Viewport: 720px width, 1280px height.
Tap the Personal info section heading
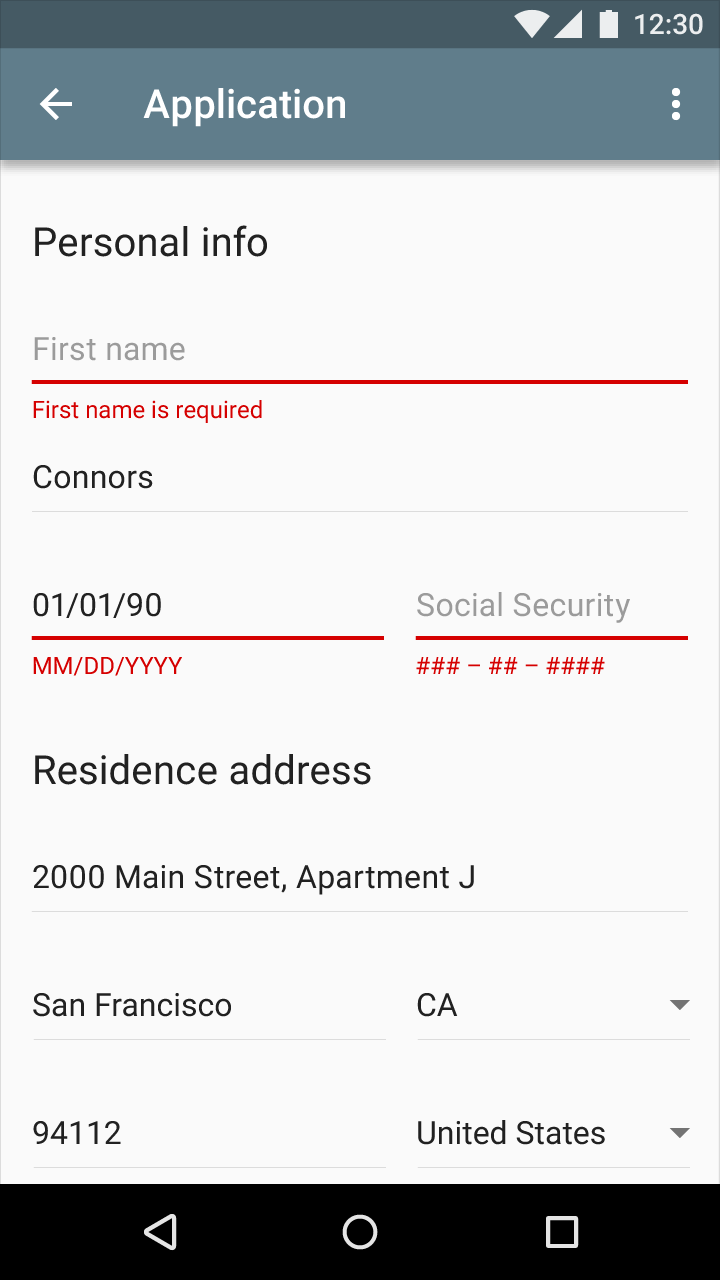tap(150, 242)
